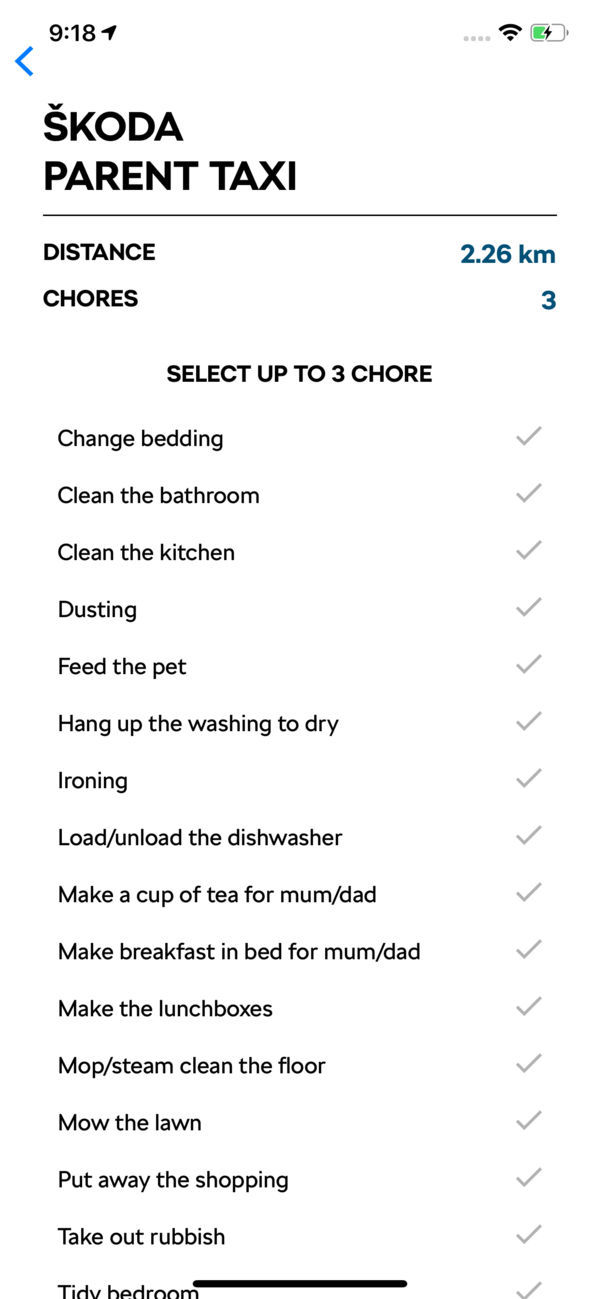Check Load/unload the dishwasher
600x1299 pixels.
tap(300, 837)
